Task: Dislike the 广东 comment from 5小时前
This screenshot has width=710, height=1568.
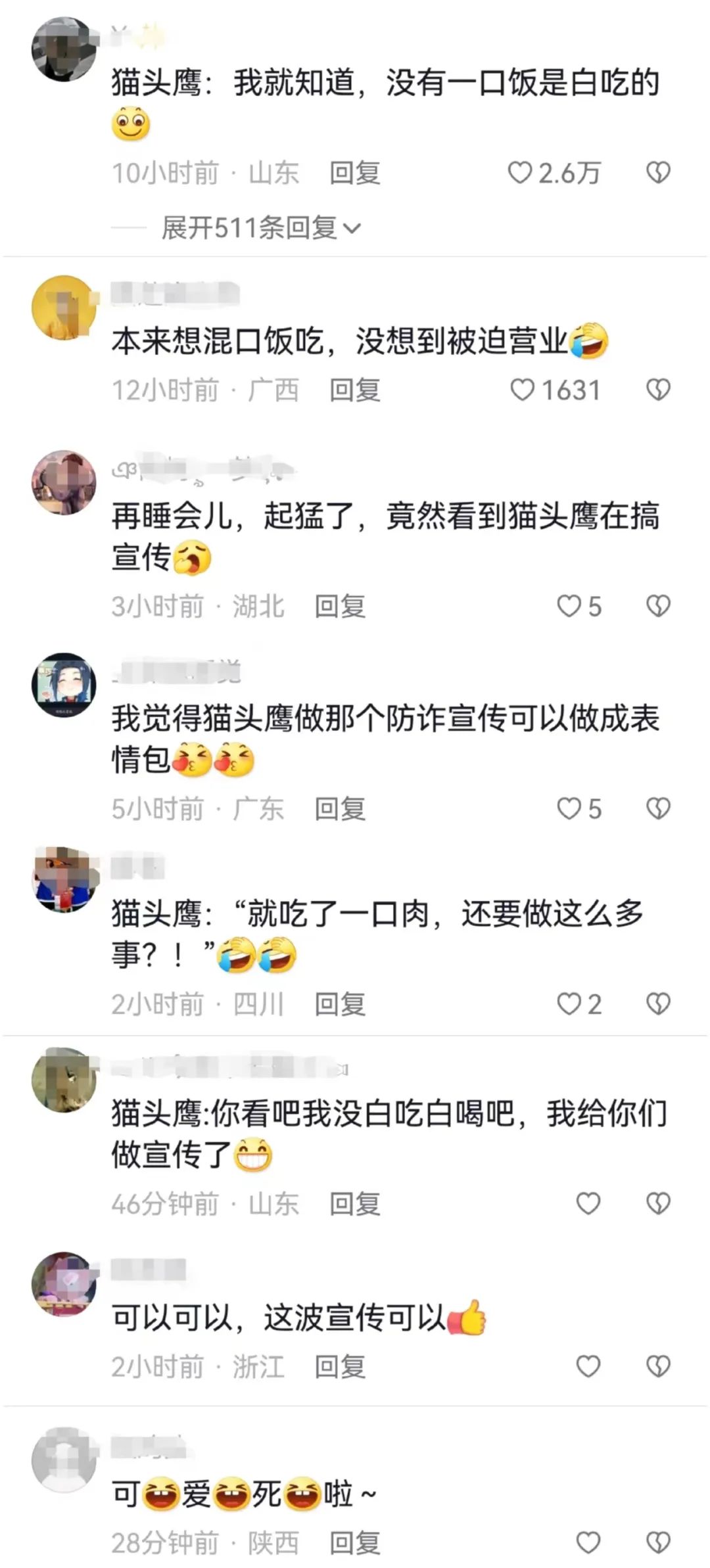Action: (658, 808)
